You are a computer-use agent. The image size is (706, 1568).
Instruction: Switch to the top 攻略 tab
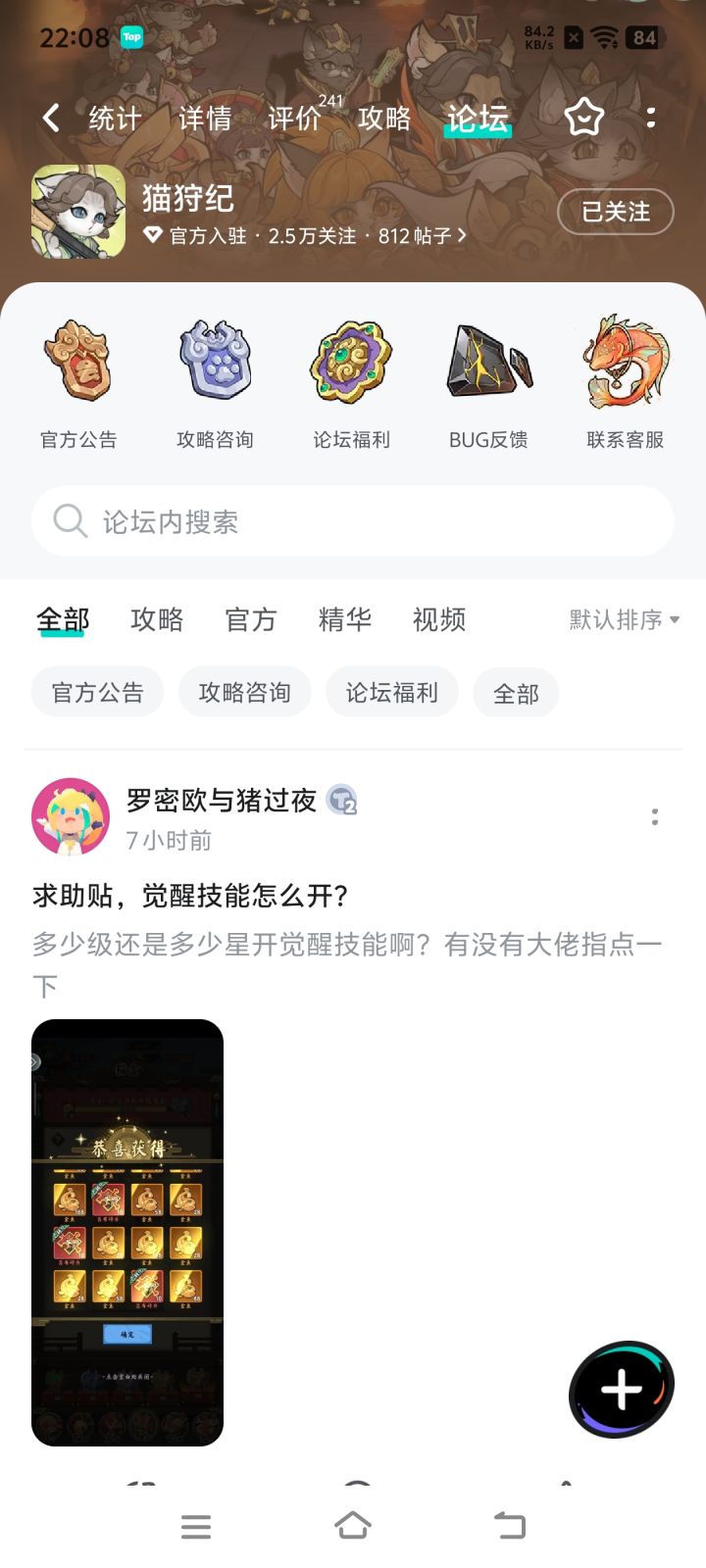(384, 119)
